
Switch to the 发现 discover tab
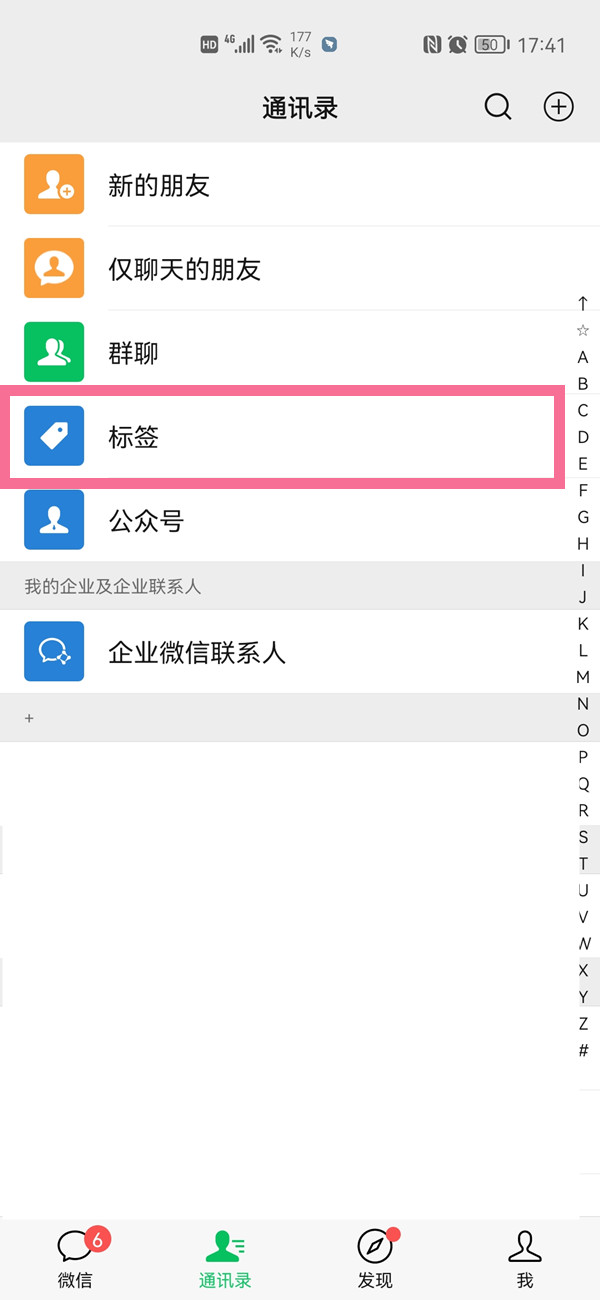click(375, 1258)
